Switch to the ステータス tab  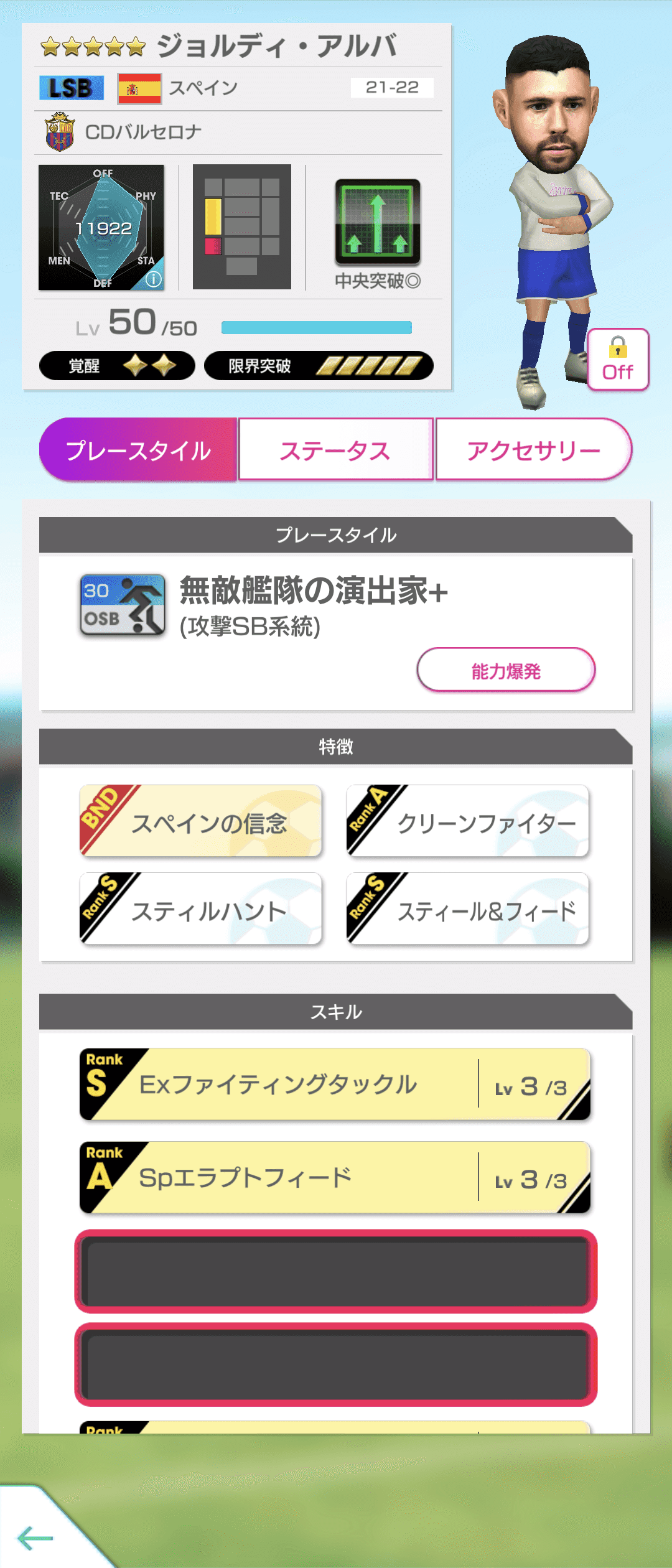(336, 449)
